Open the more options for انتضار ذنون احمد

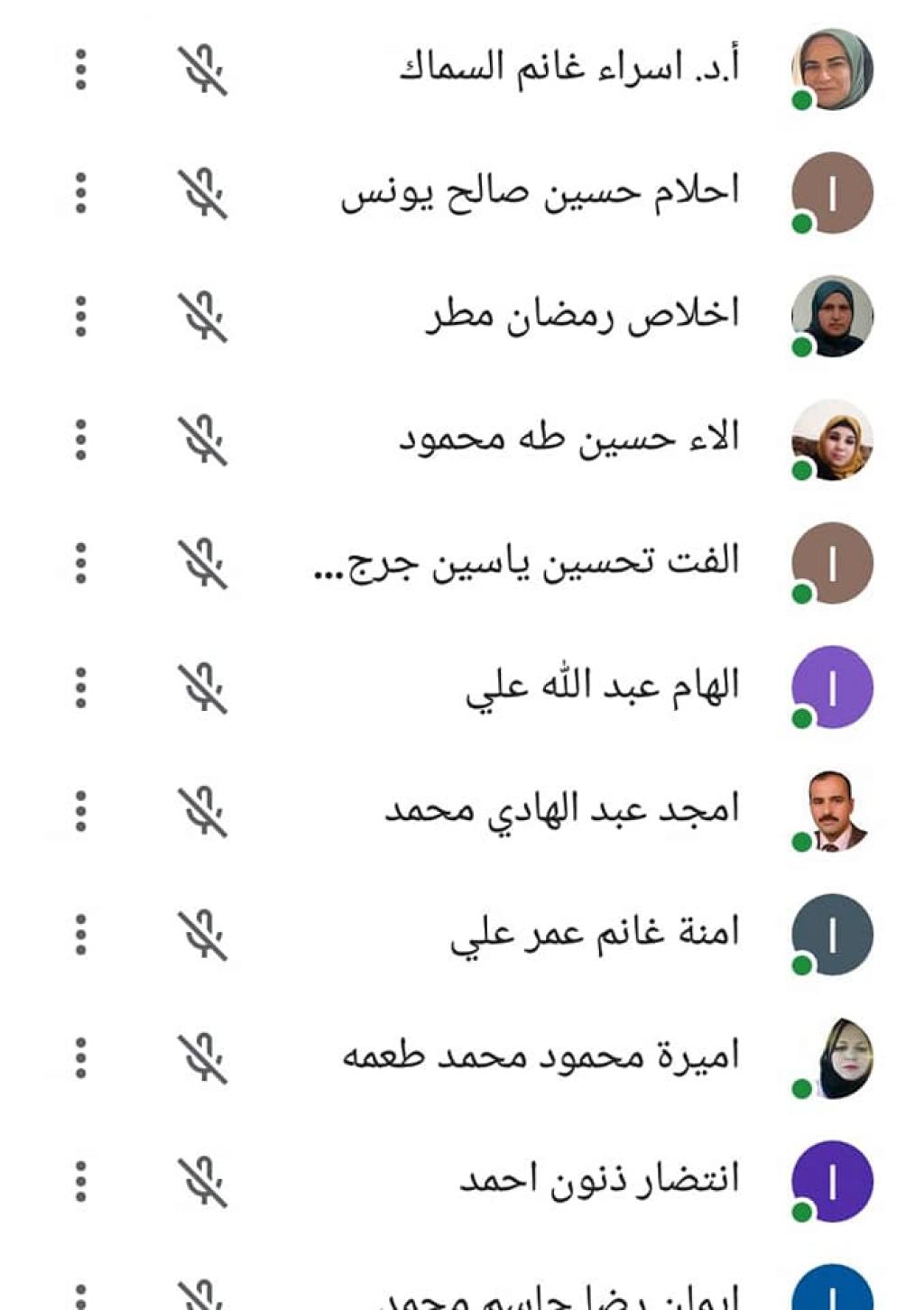click(80, 1182)
